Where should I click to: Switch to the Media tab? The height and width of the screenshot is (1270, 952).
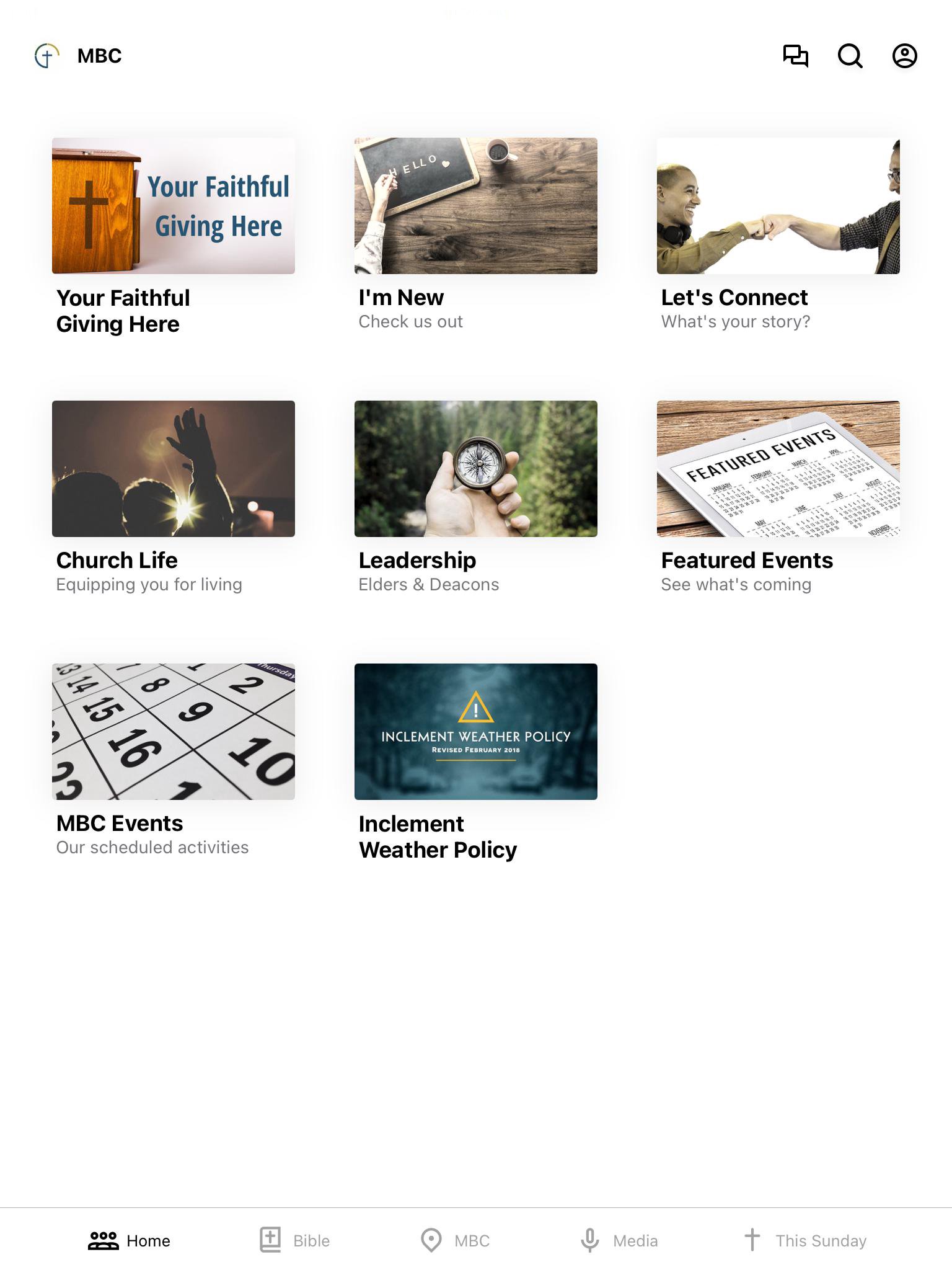(619, 1240)
